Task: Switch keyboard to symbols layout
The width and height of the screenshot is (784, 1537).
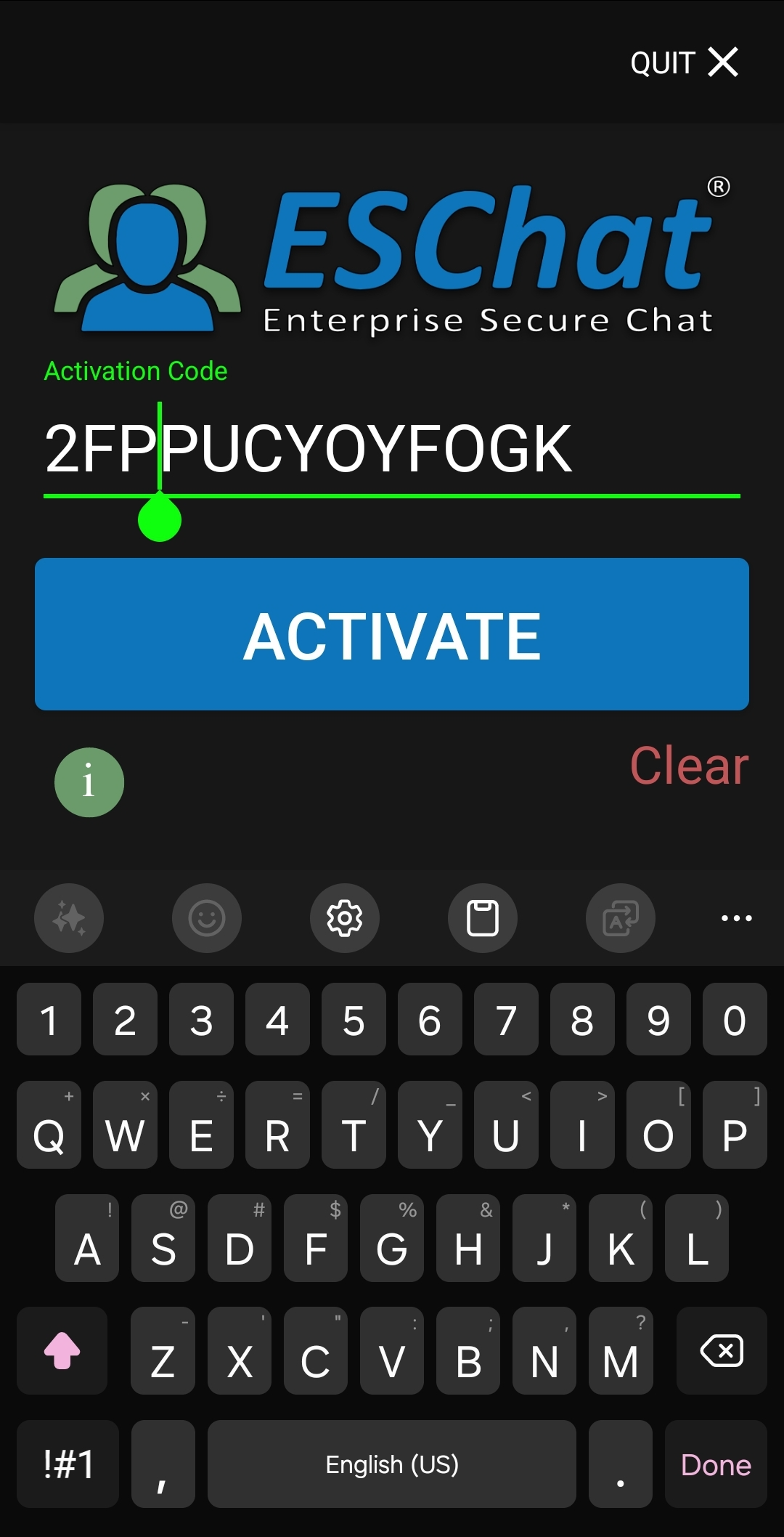Action: click(68, 1464)
